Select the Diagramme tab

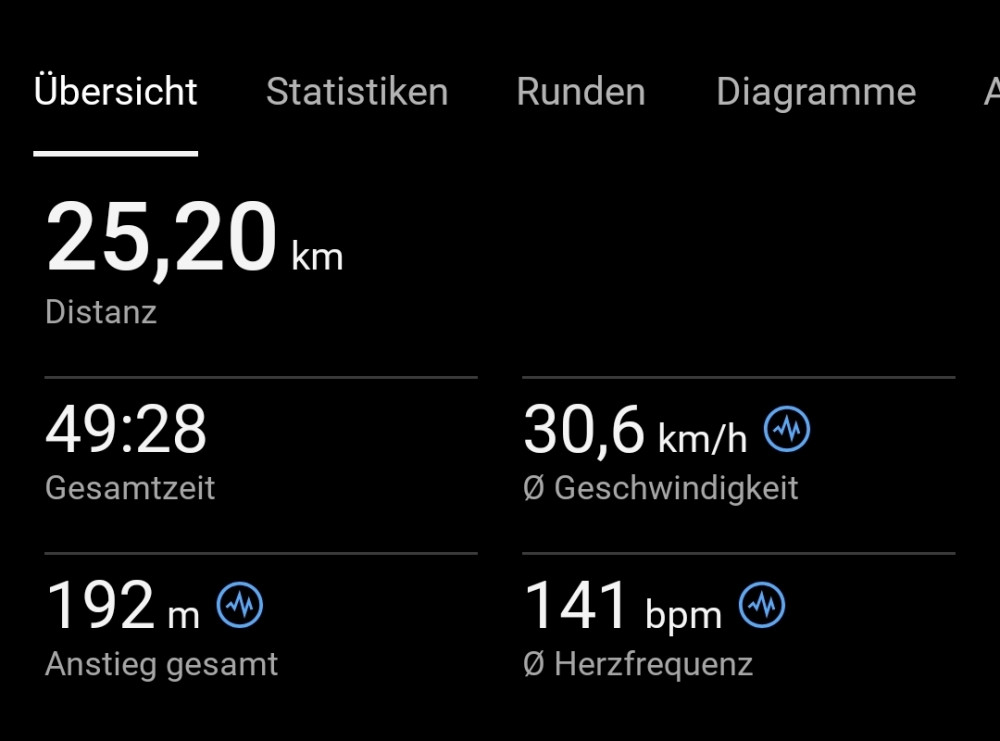coord(816,93)
